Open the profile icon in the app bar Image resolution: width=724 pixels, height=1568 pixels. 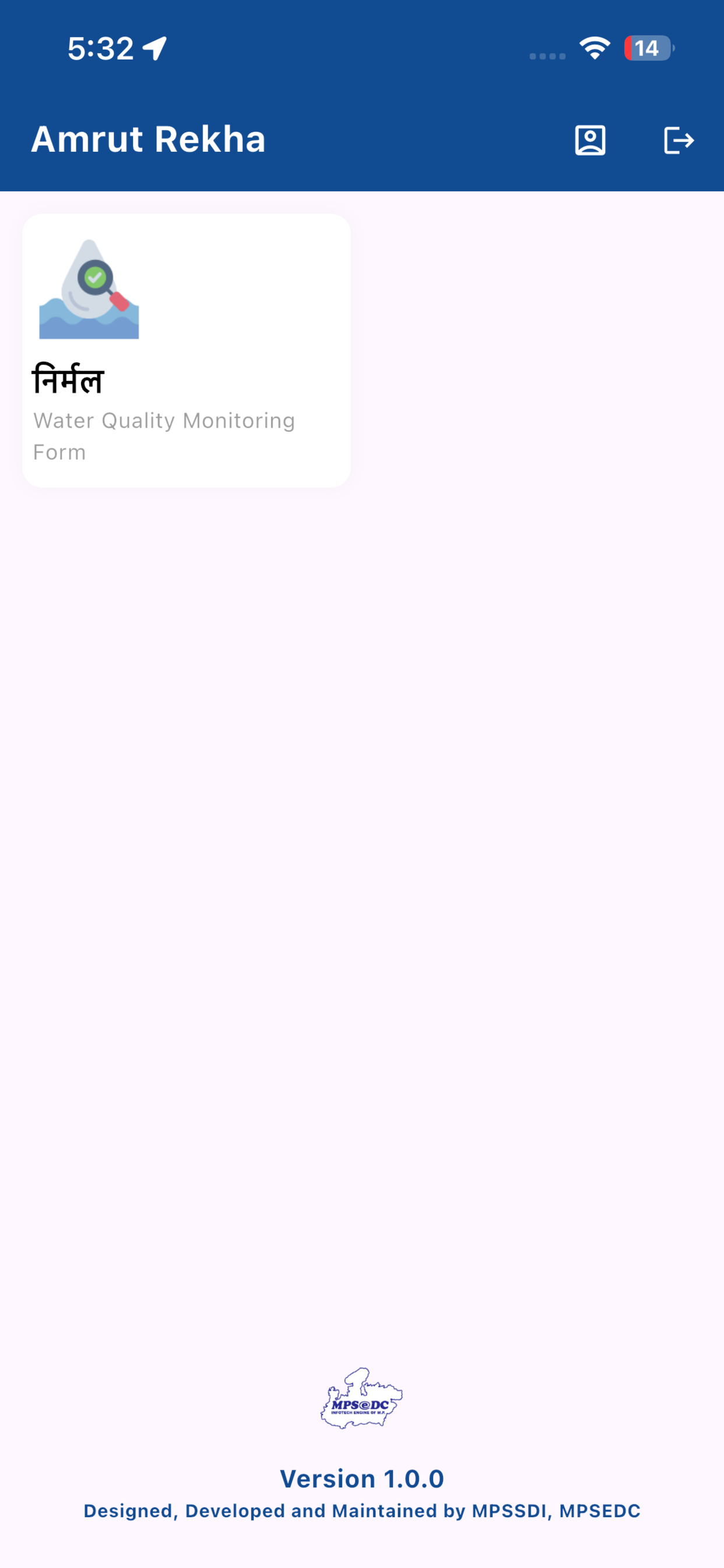point(589,141)
